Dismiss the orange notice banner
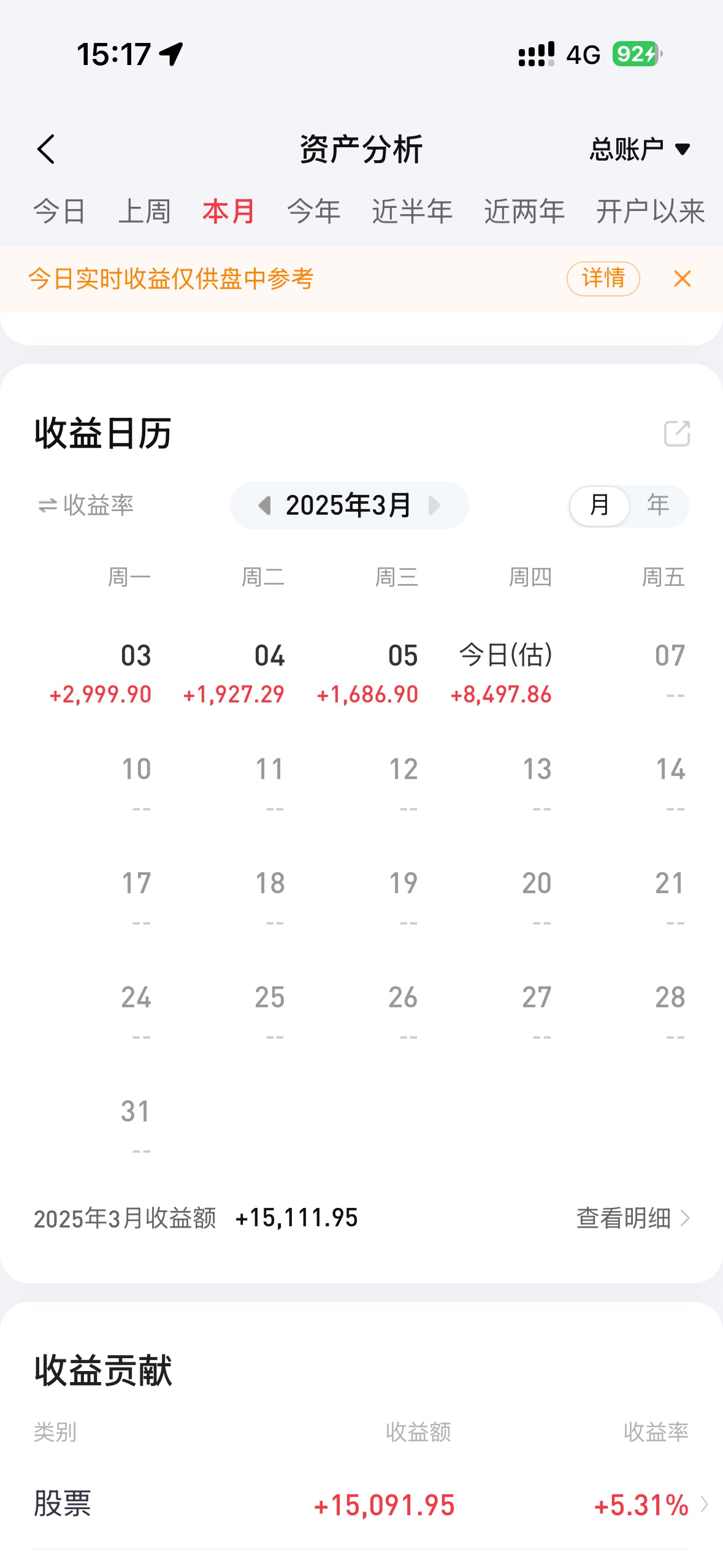 [682, 279]
